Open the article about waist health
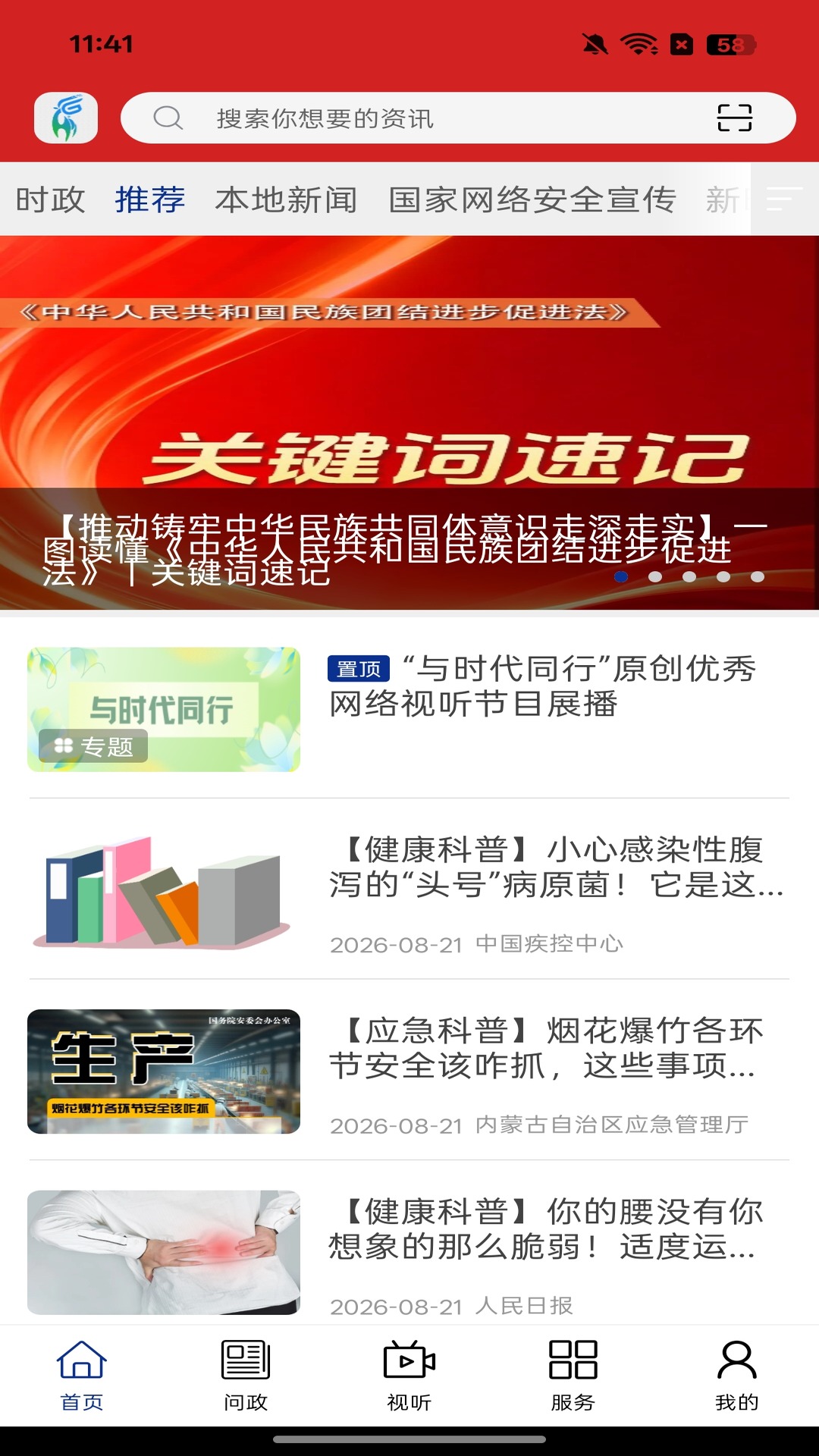Screen dimensions: 819x1456 [x=409, y=1253]
